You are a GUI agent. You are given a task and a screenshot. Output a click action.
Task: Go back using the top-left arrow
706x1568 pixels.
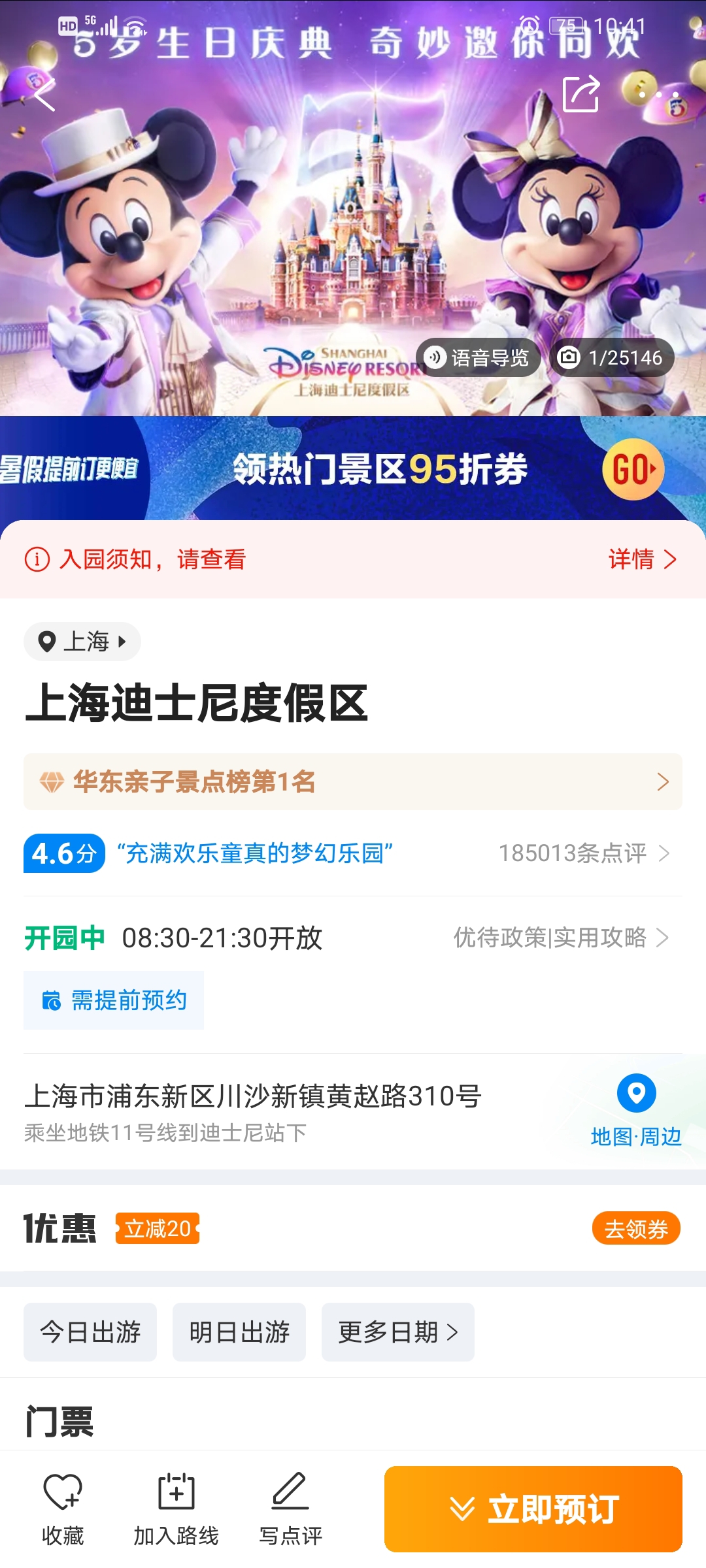(x=44, y=95)
